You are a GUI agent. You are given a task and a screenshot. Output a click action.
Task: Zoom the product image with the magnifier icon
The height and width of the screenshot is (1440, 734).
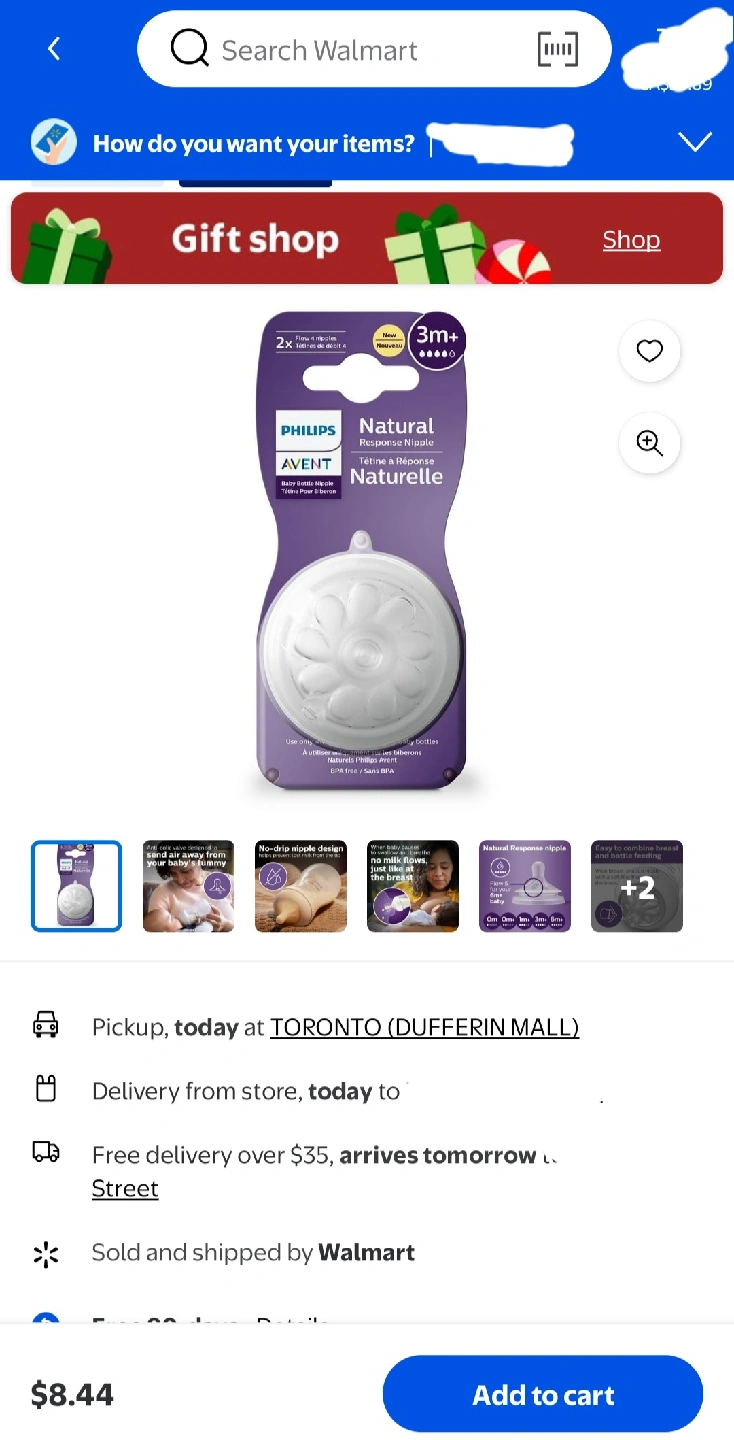(649, 443)
